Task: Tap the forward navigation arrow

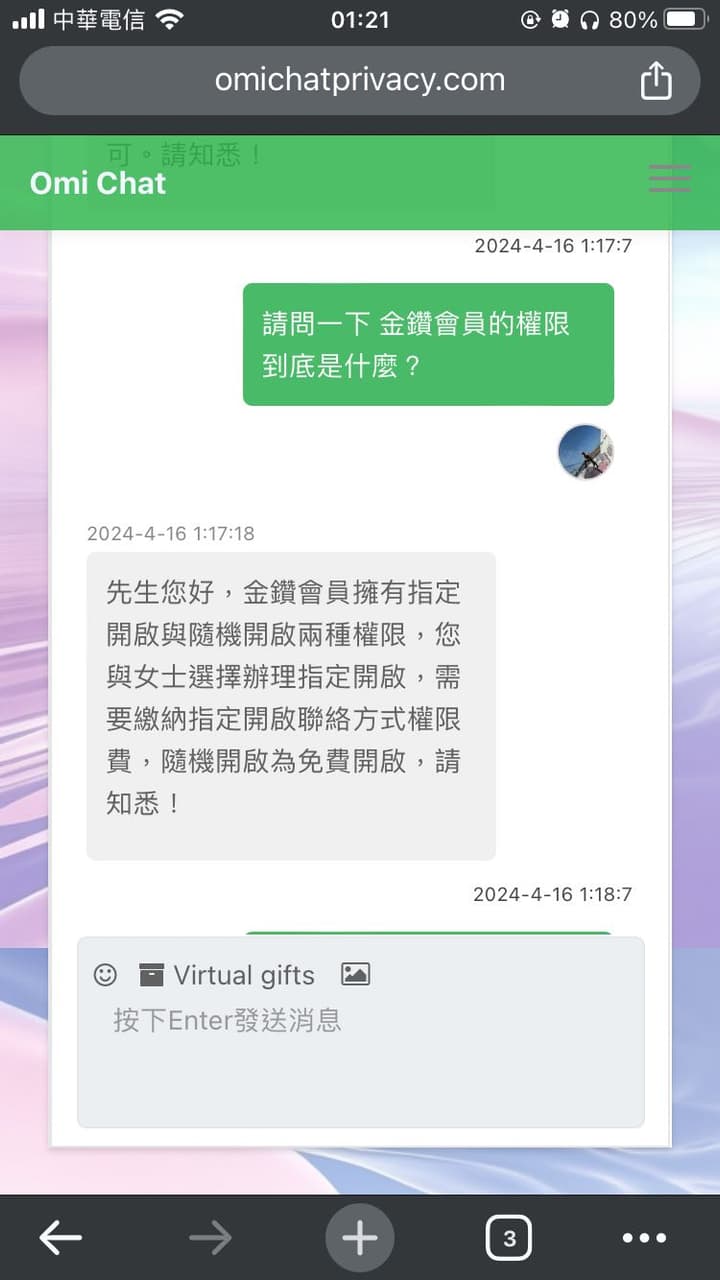Action: pos(210,1237)
